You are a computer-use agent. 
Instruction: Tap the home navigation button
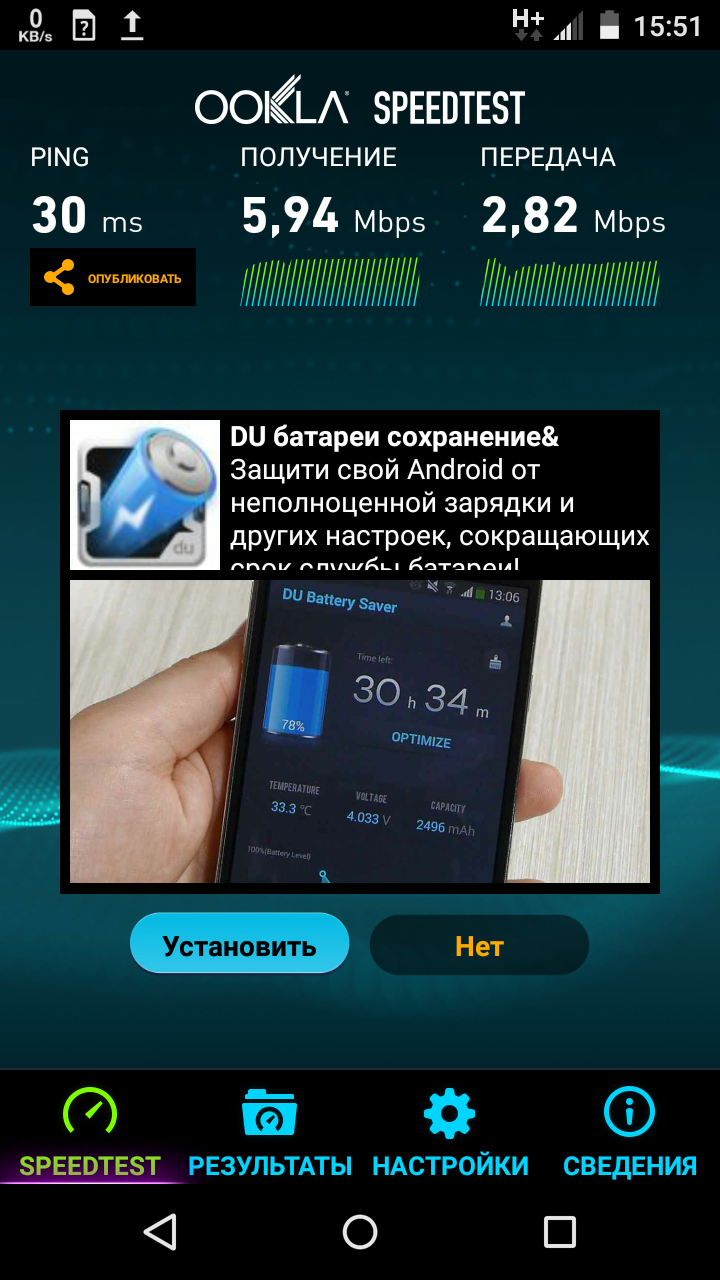tap(360, 1232)
